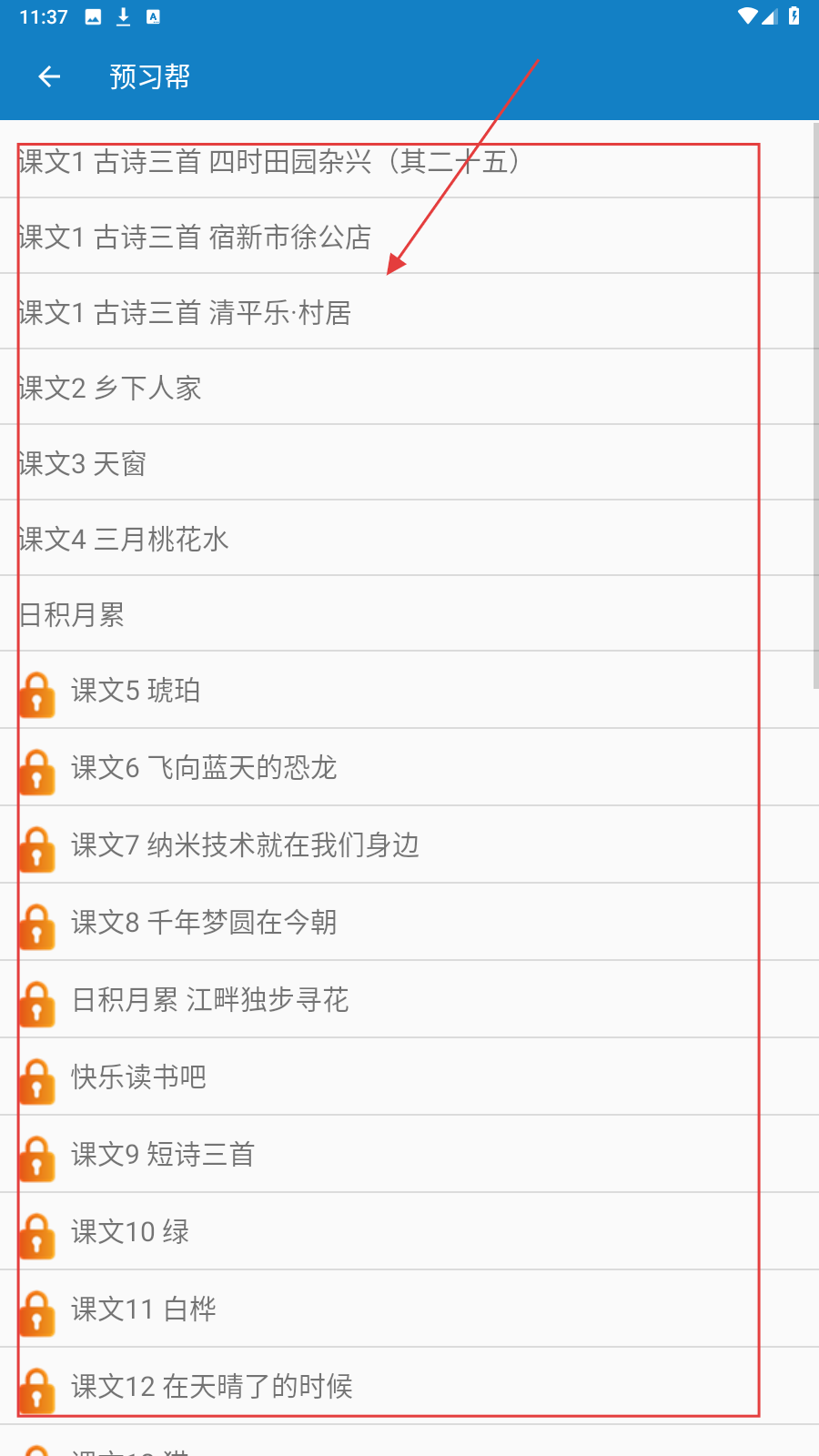819x1456 pixels.
Task: Select 课文12 在天晴了的时候
Action: tap(212, 1387)
